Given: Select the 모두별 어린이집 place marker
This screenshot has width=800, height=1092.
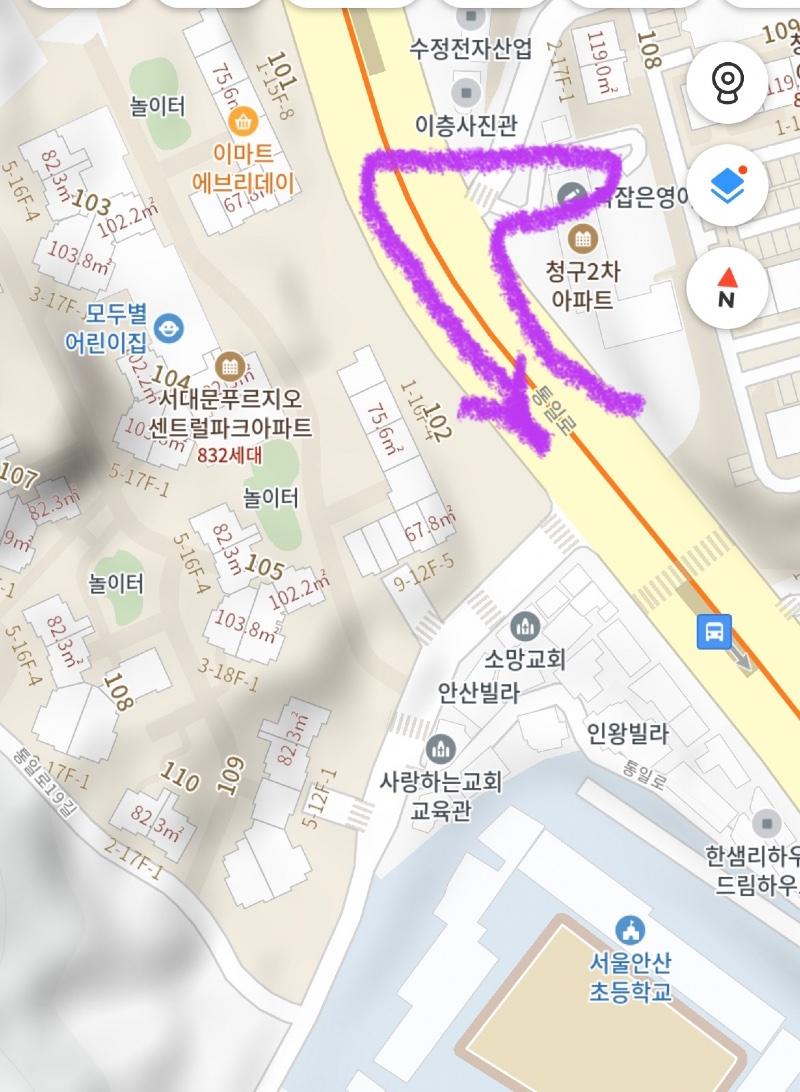Looking at the screenshot, I should 171,326.
